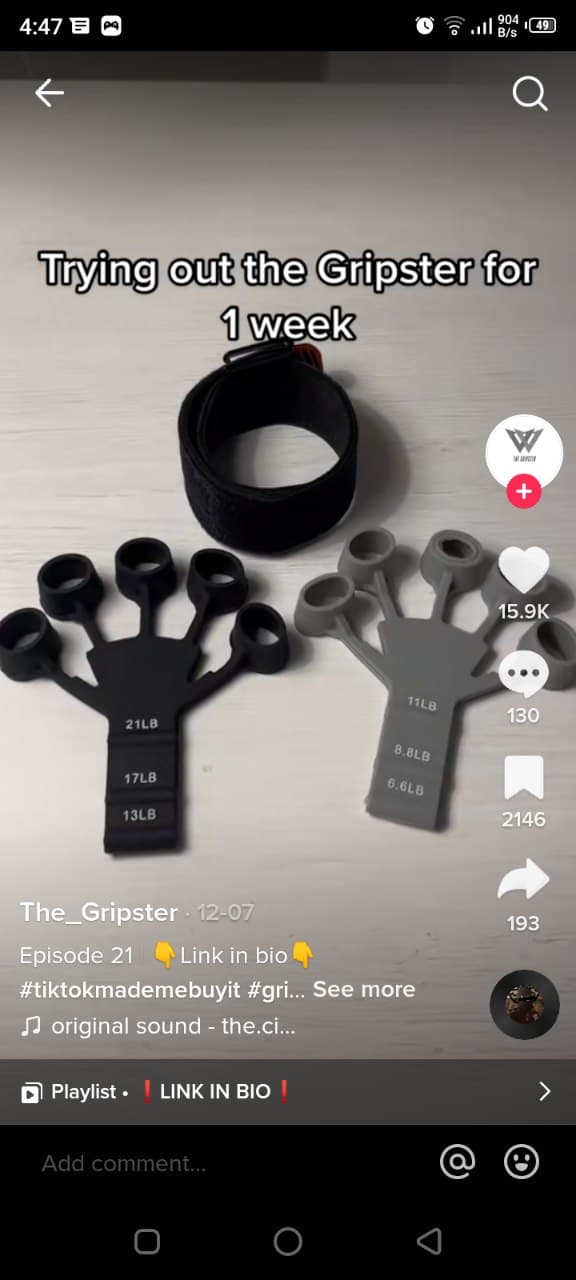The height and width of the screenshot is (1280, 576).
Task: Share this video with the arrow
Action: pyautogui.click(x=524, y=880)
